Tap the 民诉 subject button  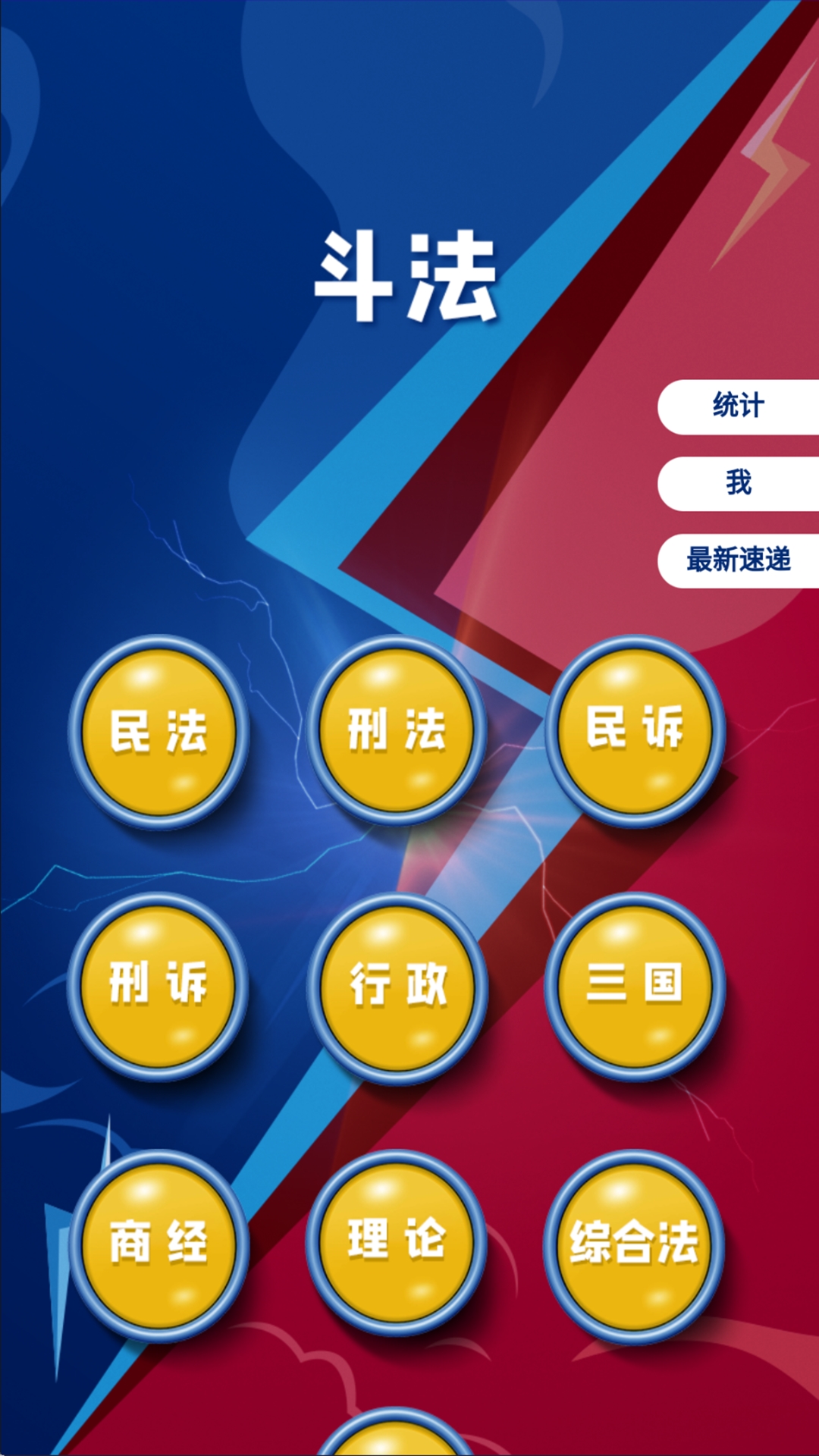(635, 730)
